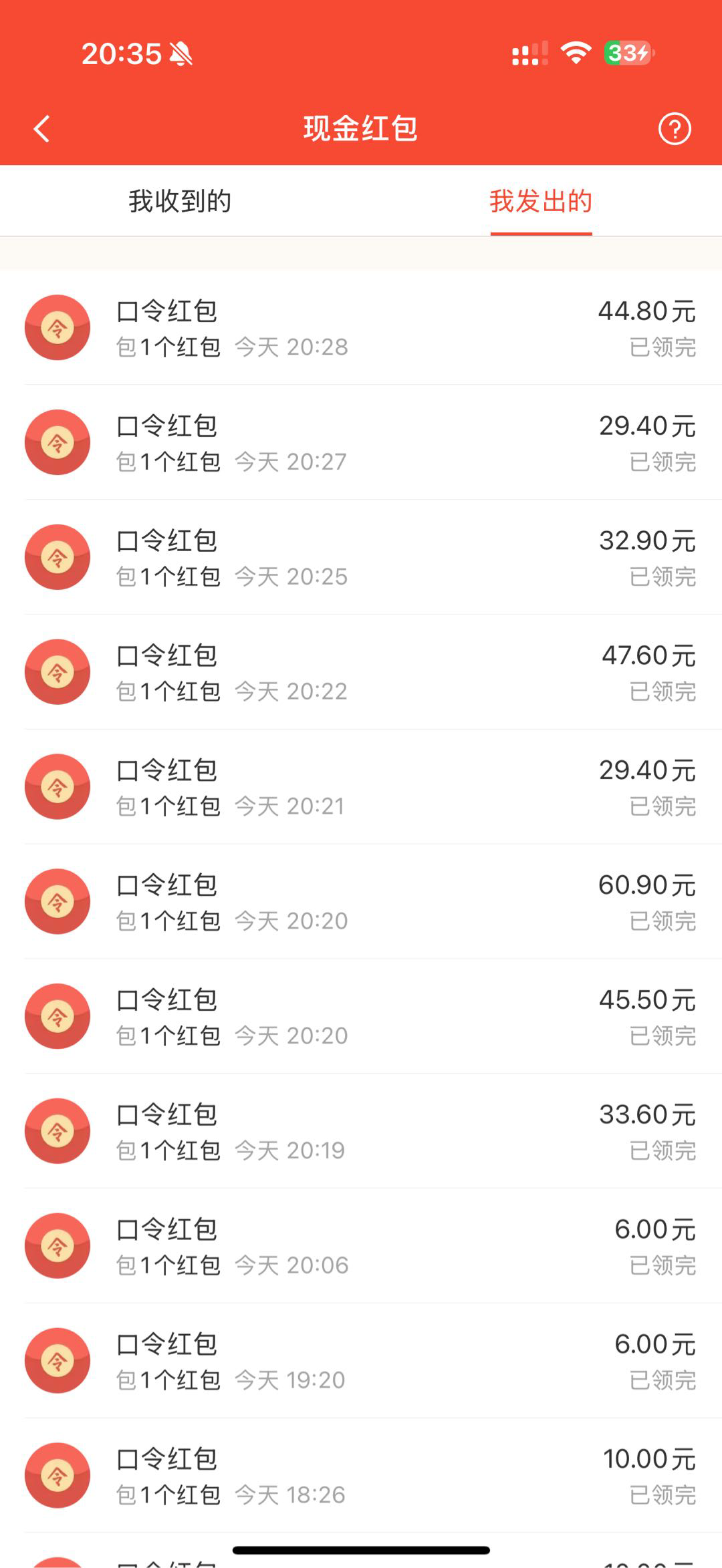Open the 口令红包 sent at 20:06
Viewport: 722px width, 1568px height.
click(x=361, y=1247)
